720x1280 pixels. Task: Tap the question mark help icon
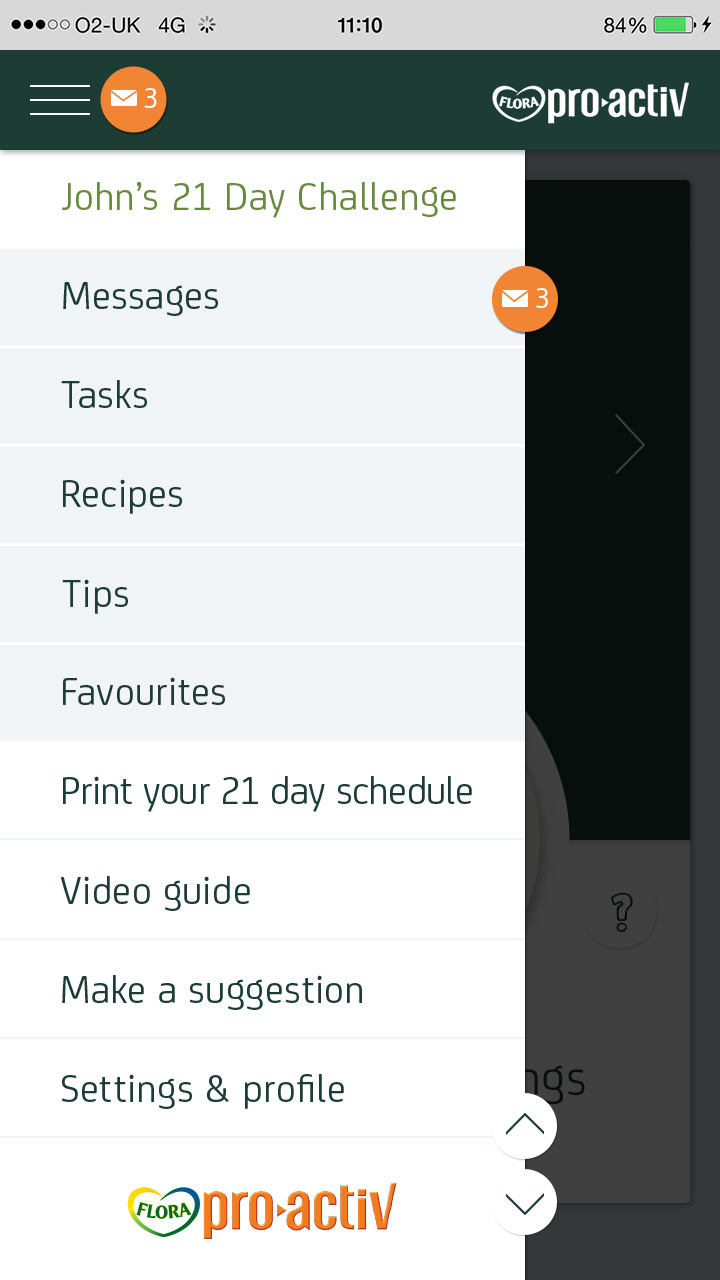pyautogui.click(x=621, y=911)
